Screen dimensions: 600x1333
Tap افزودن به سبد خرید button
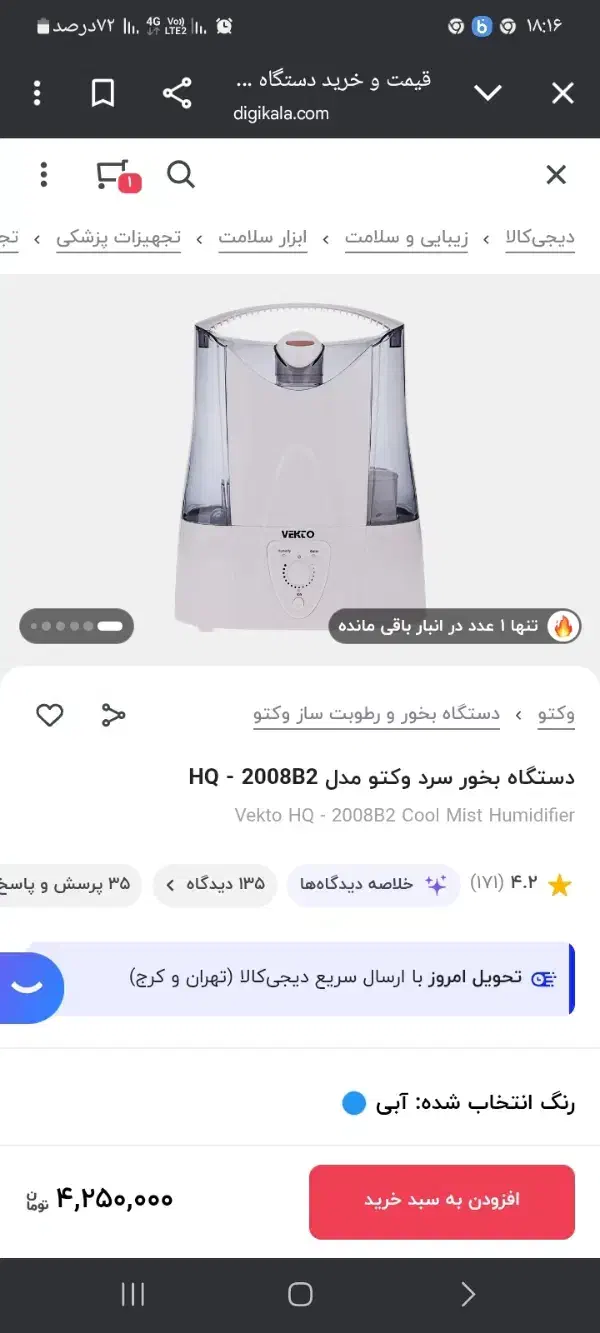point(442,1200)
